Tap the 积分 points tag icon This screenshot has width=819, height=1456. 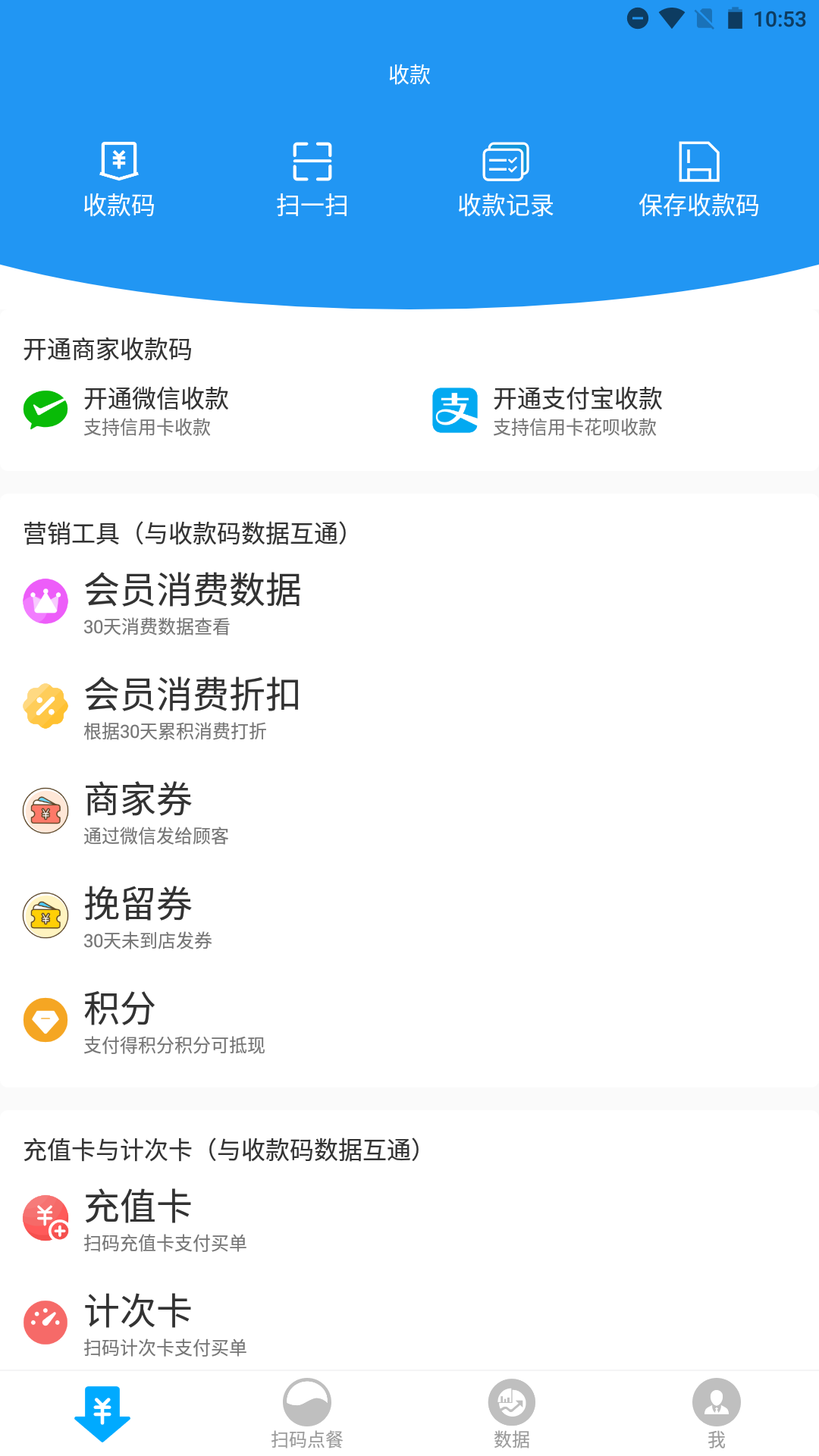click(45, 1020)
